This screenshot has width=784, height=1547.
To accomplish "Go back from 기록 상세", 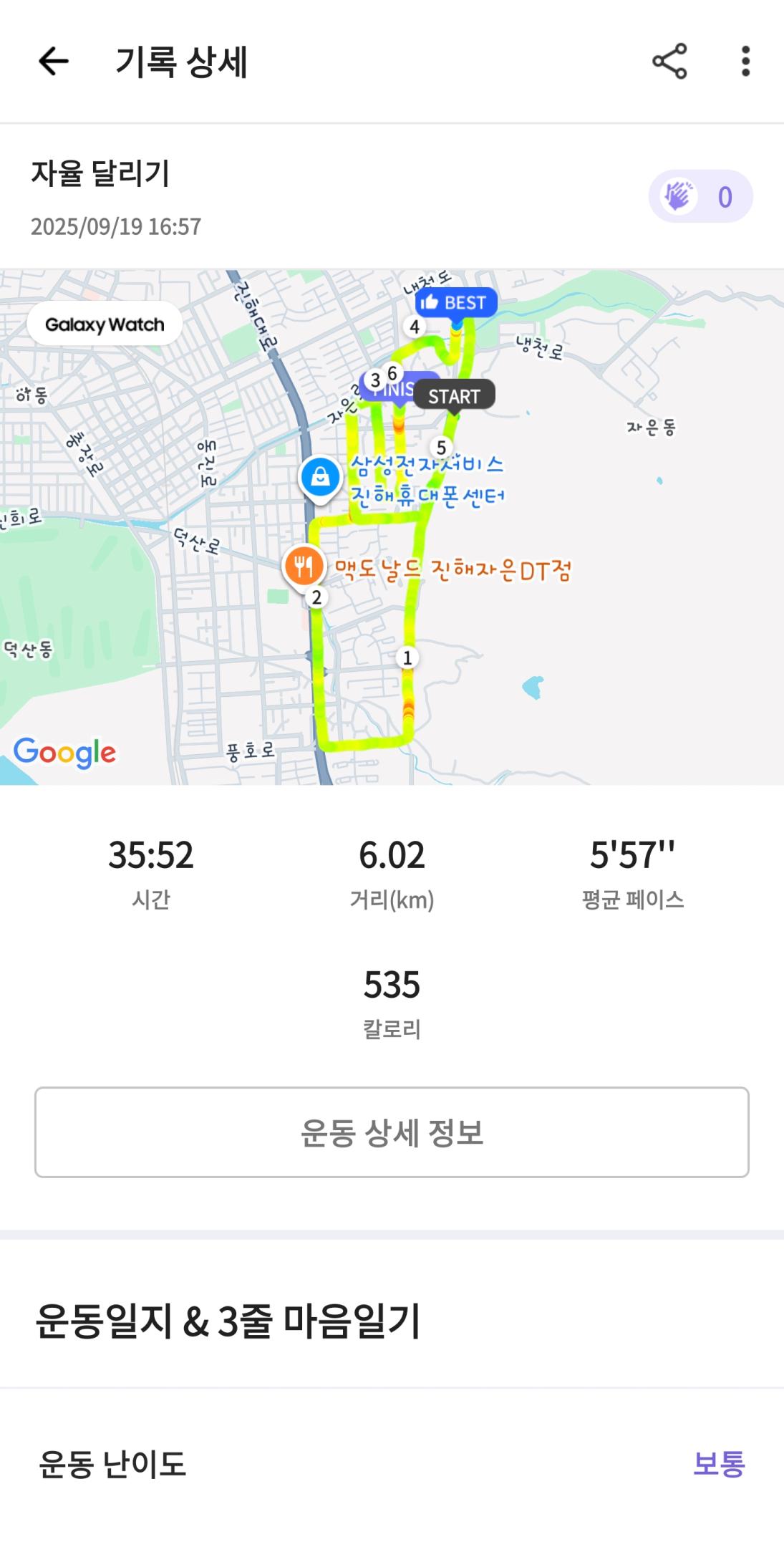I will (x=54, y=62).
